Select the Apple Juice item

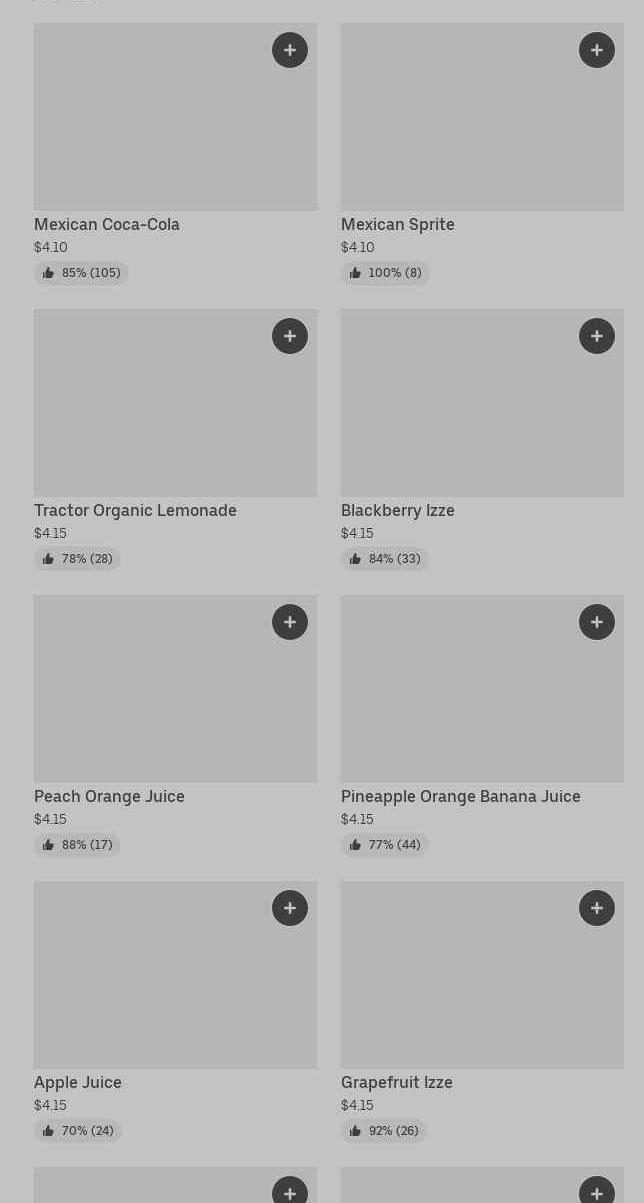150,985
